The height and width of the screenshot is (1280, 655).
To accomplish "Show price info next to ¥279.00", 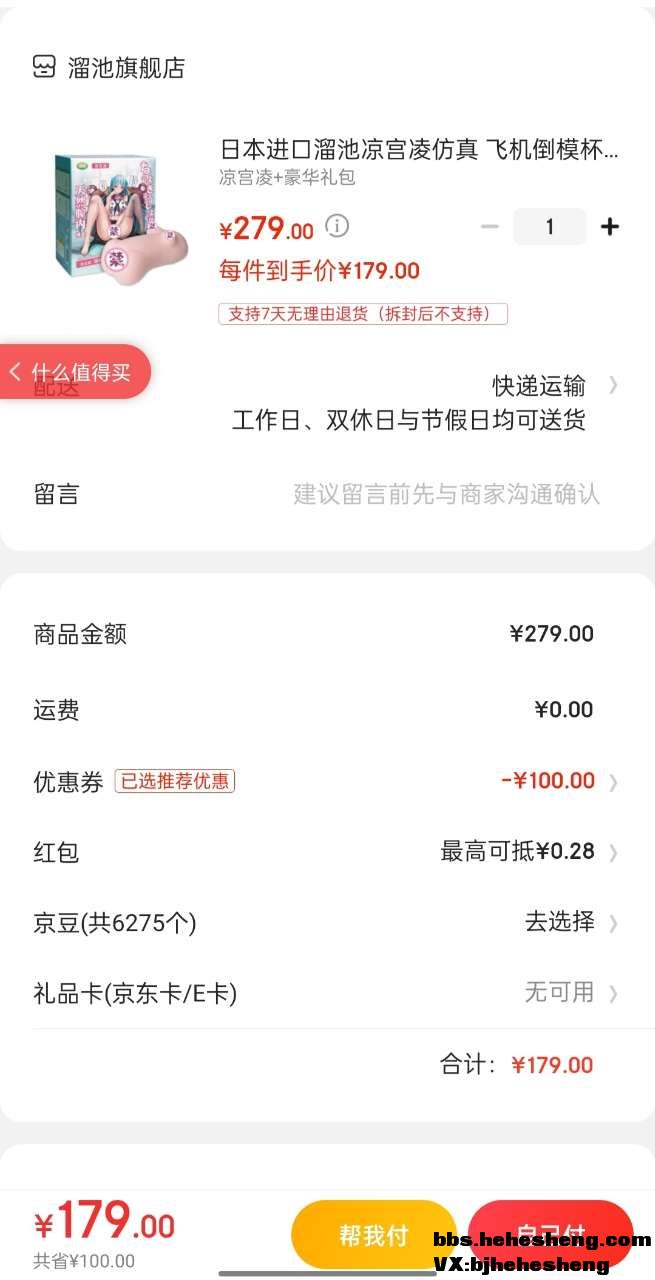I will tap(338, 226).
